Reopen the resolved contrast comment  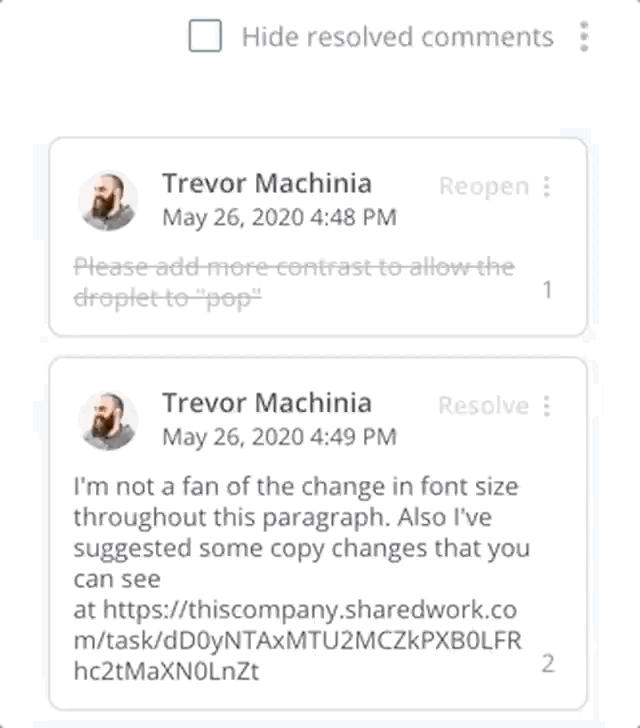click(483, 187)
